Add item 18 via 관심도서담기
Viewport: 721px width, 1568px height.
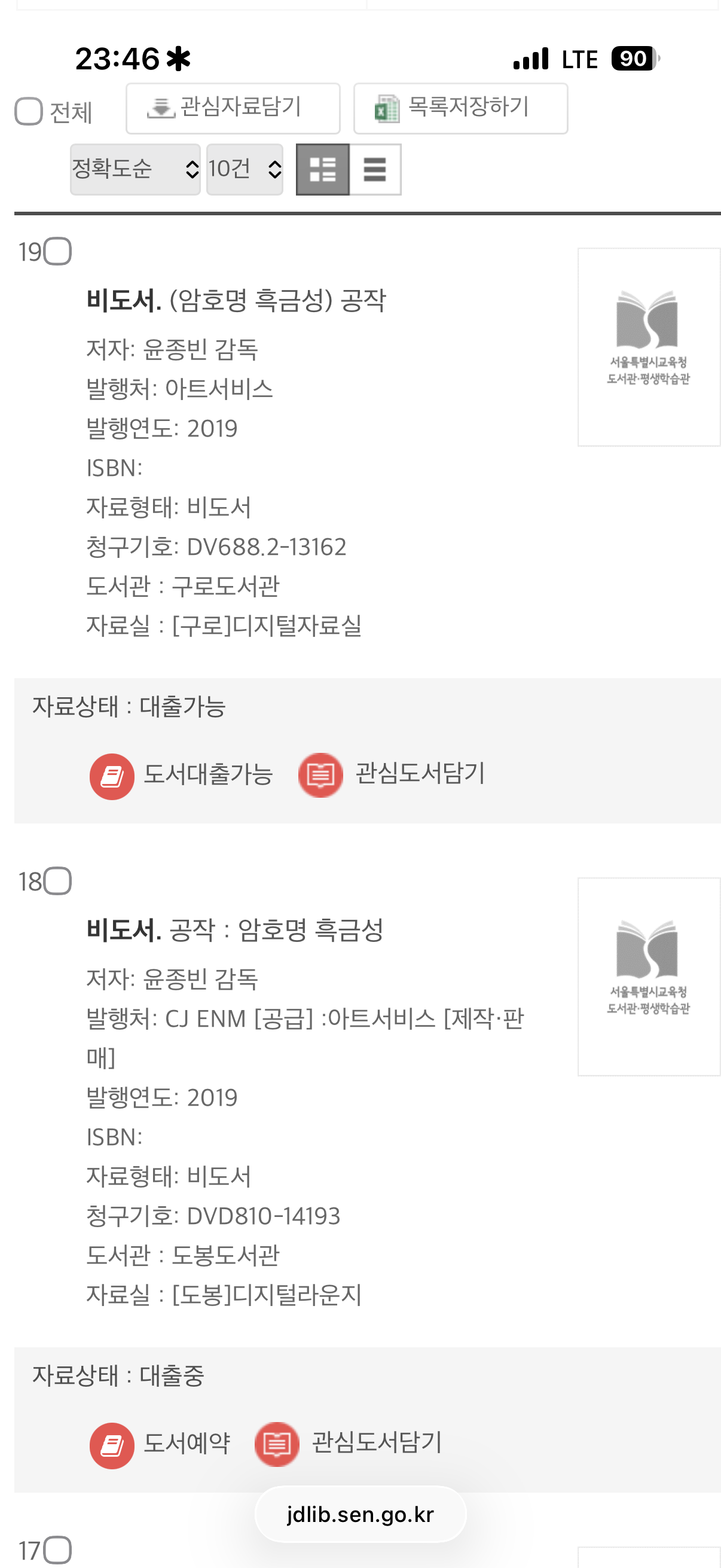tap(348, 1443)
